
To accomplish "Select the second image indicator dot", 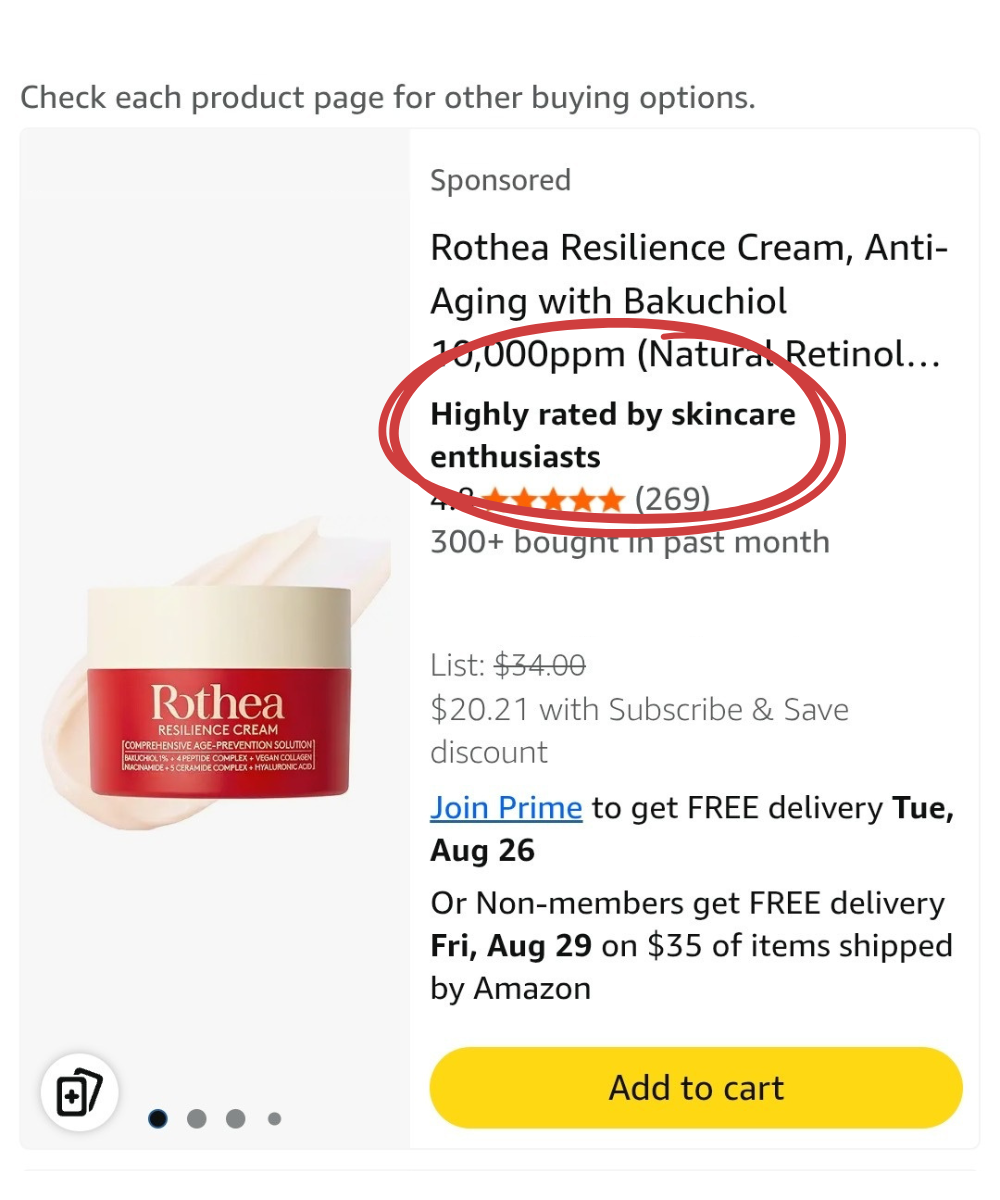I will coord(197,1119).
